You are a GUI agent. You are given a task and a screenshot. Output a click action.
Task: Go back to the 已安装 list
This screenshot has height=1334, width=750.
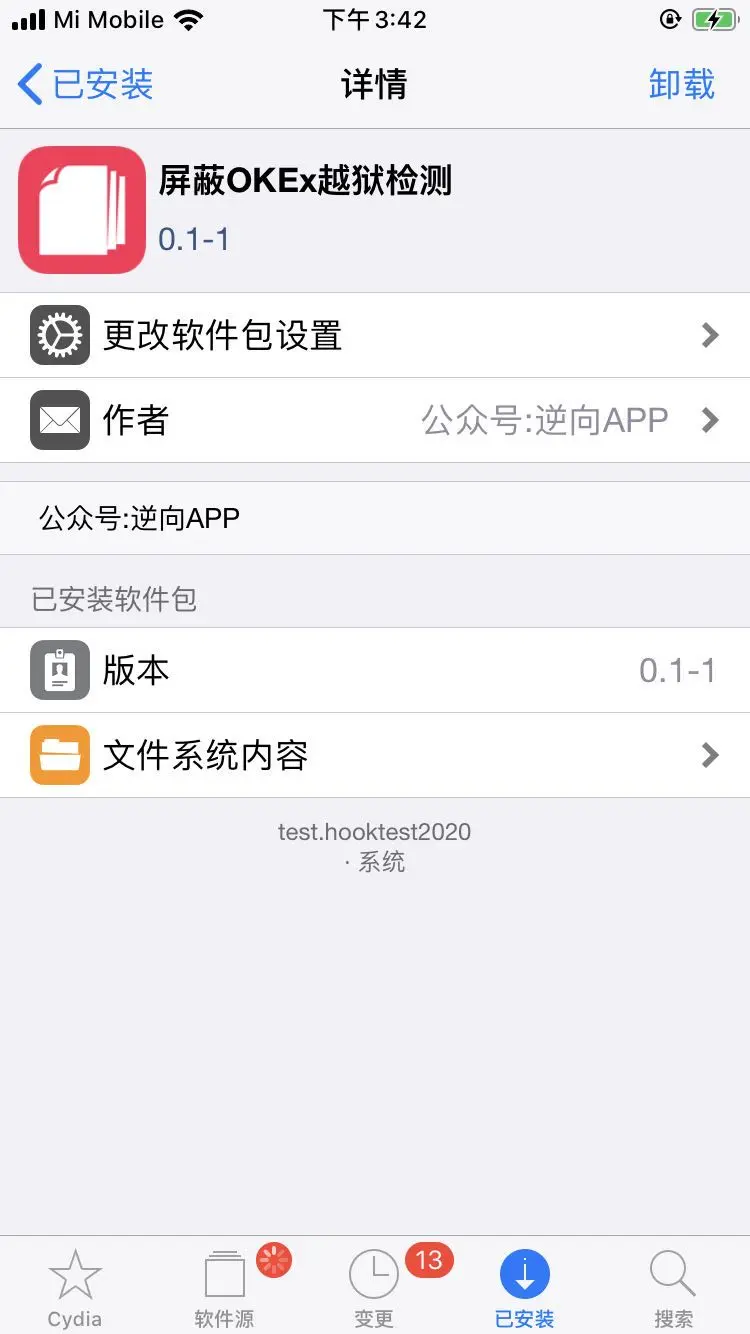(x=86, y=84)
